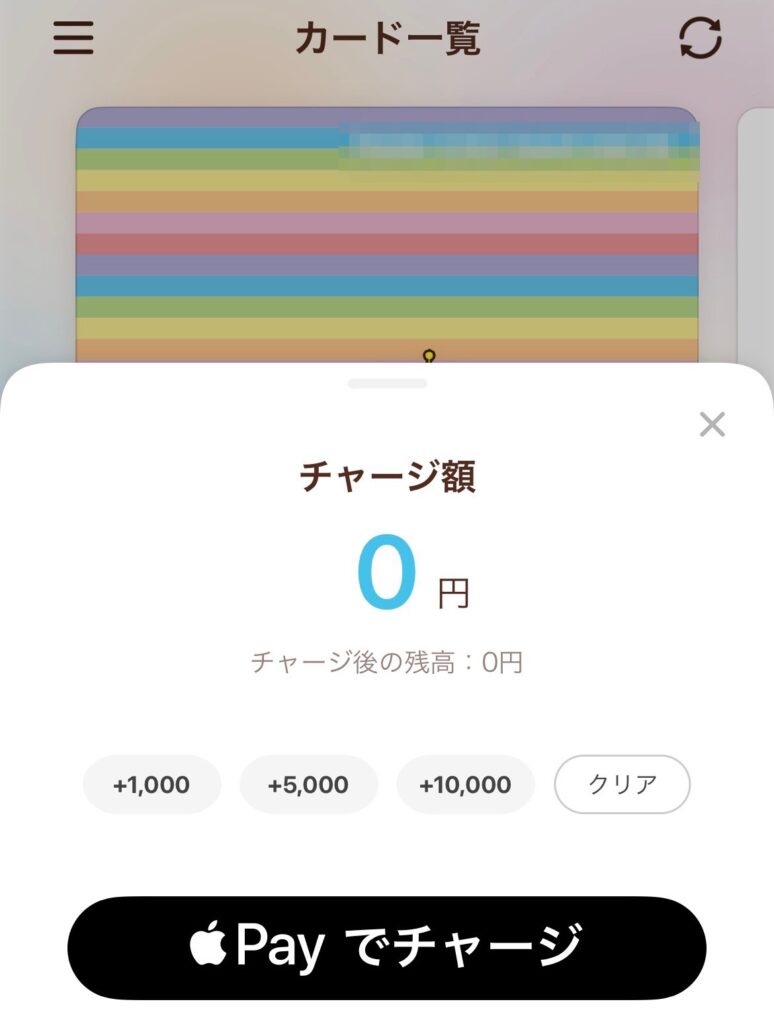
Task: Add 10,000 yen to the charge amount
Action: pyautogui.click(x=465, y=785)
